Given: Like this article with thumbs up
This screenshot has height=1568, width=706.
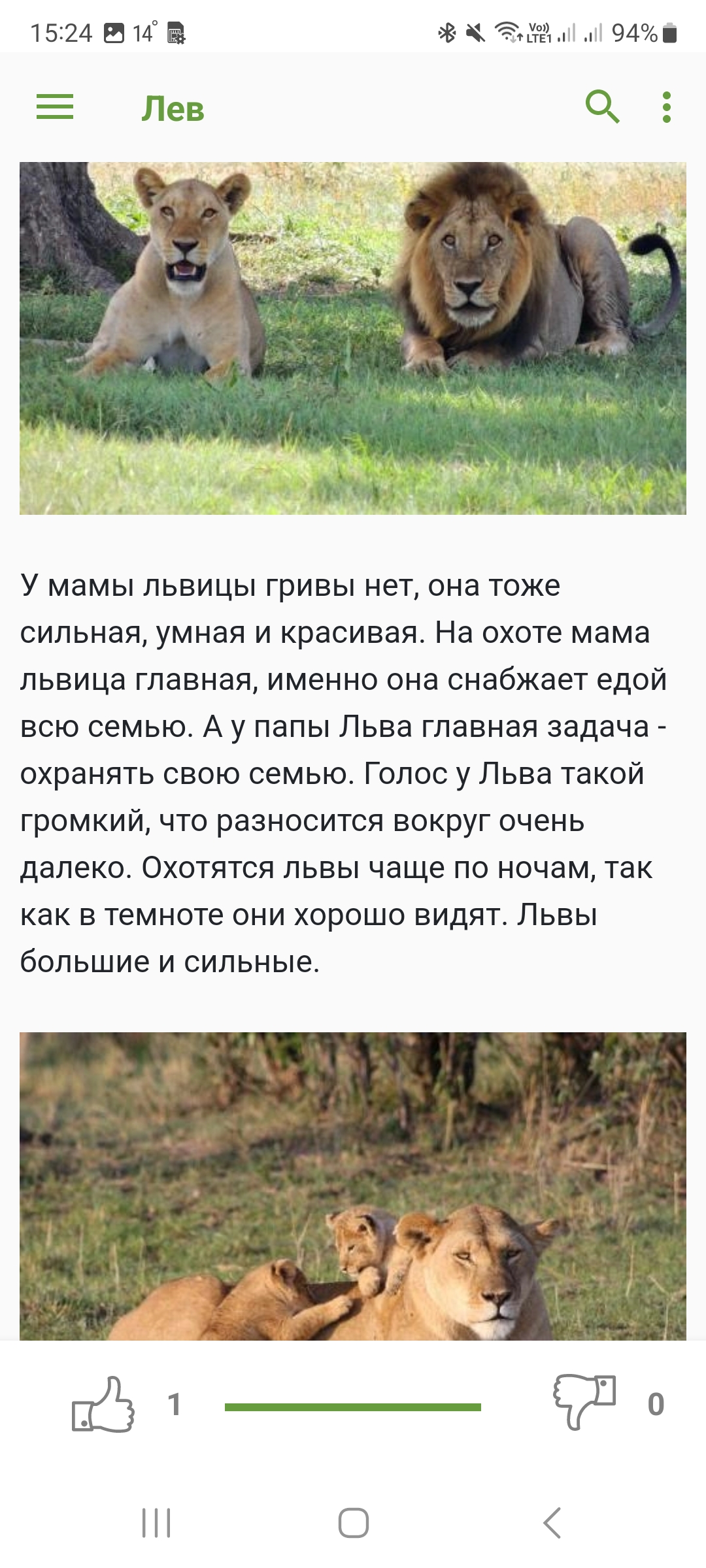Looking at the screenshot, I should [103, 1404].
